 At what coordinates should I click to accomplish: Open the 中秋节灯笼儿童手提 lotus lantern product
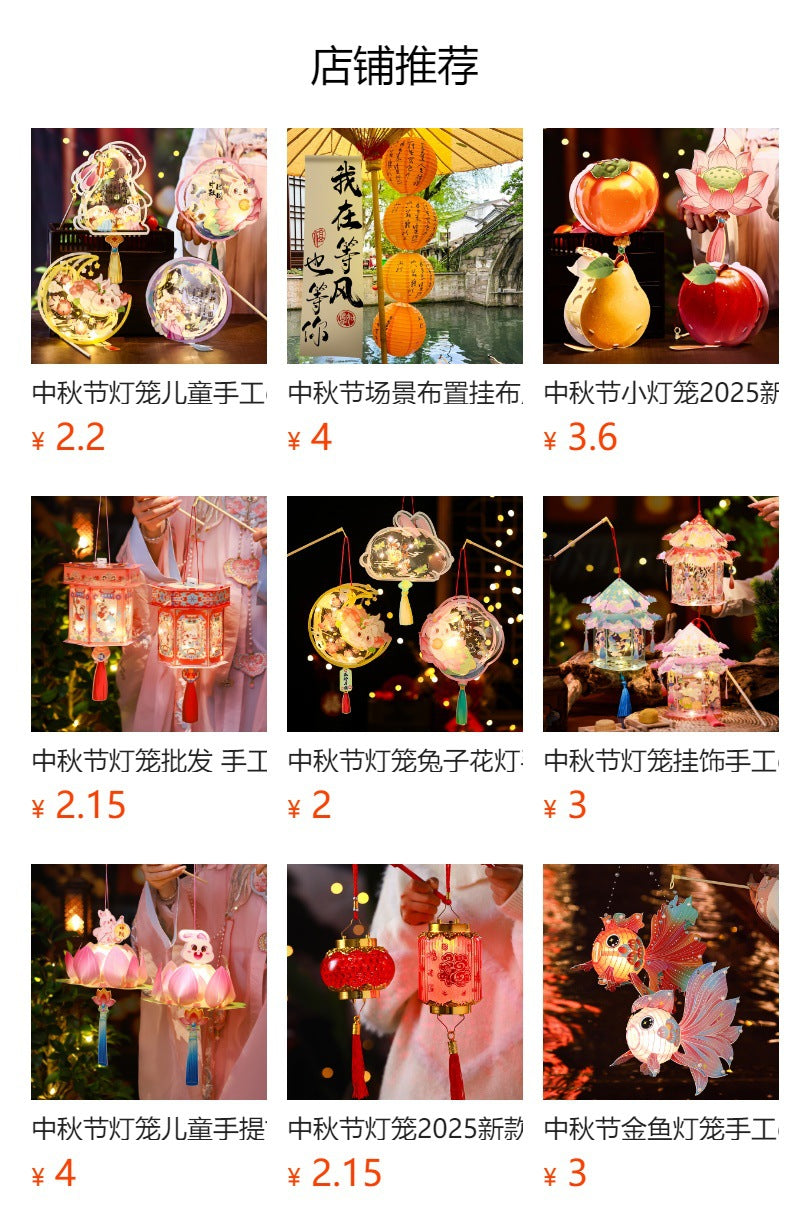[149, 982]
